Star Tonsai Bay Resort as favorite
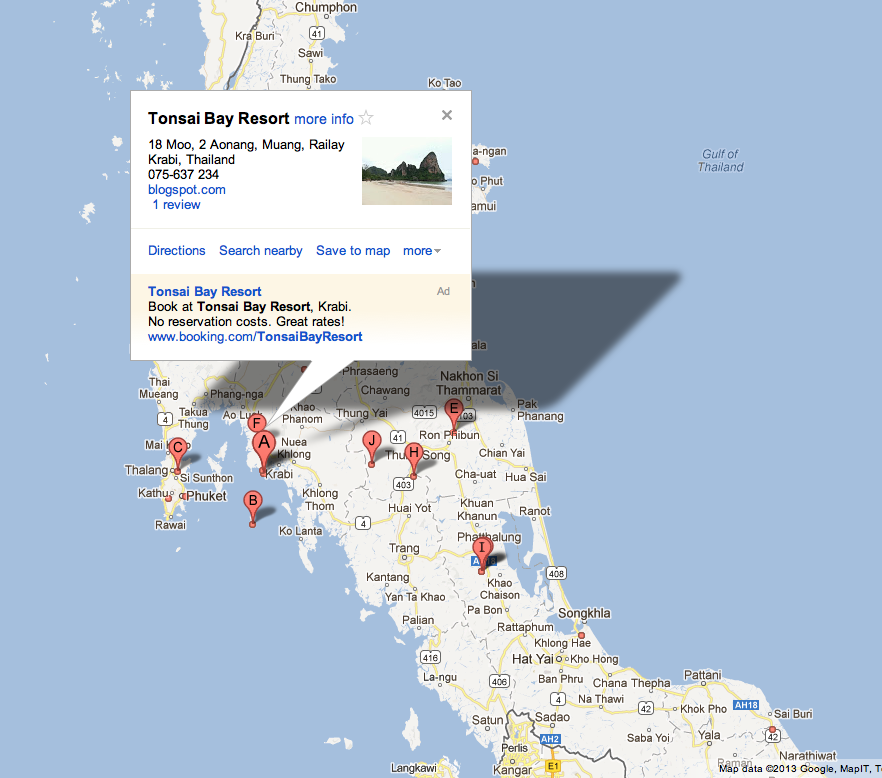 [366, 118]
